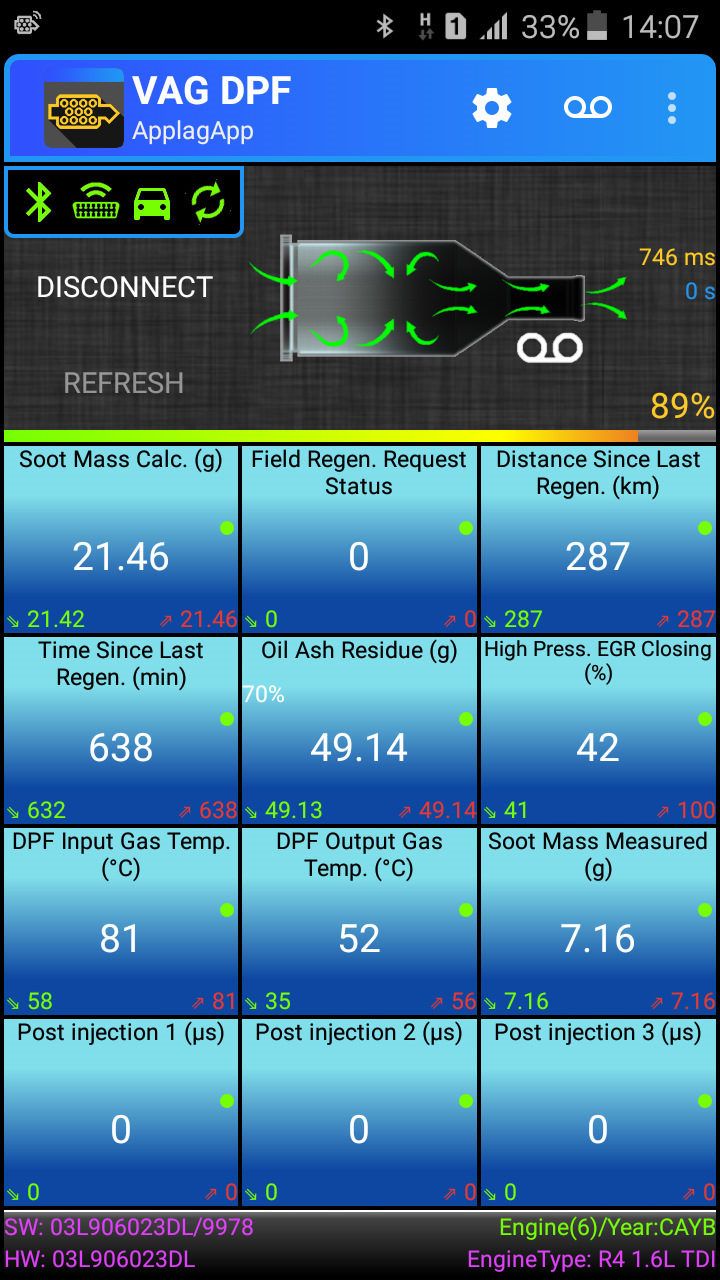720x1280 pixels.
Task: Open the Oil Ash Residue tile
Action: (359, 730)
